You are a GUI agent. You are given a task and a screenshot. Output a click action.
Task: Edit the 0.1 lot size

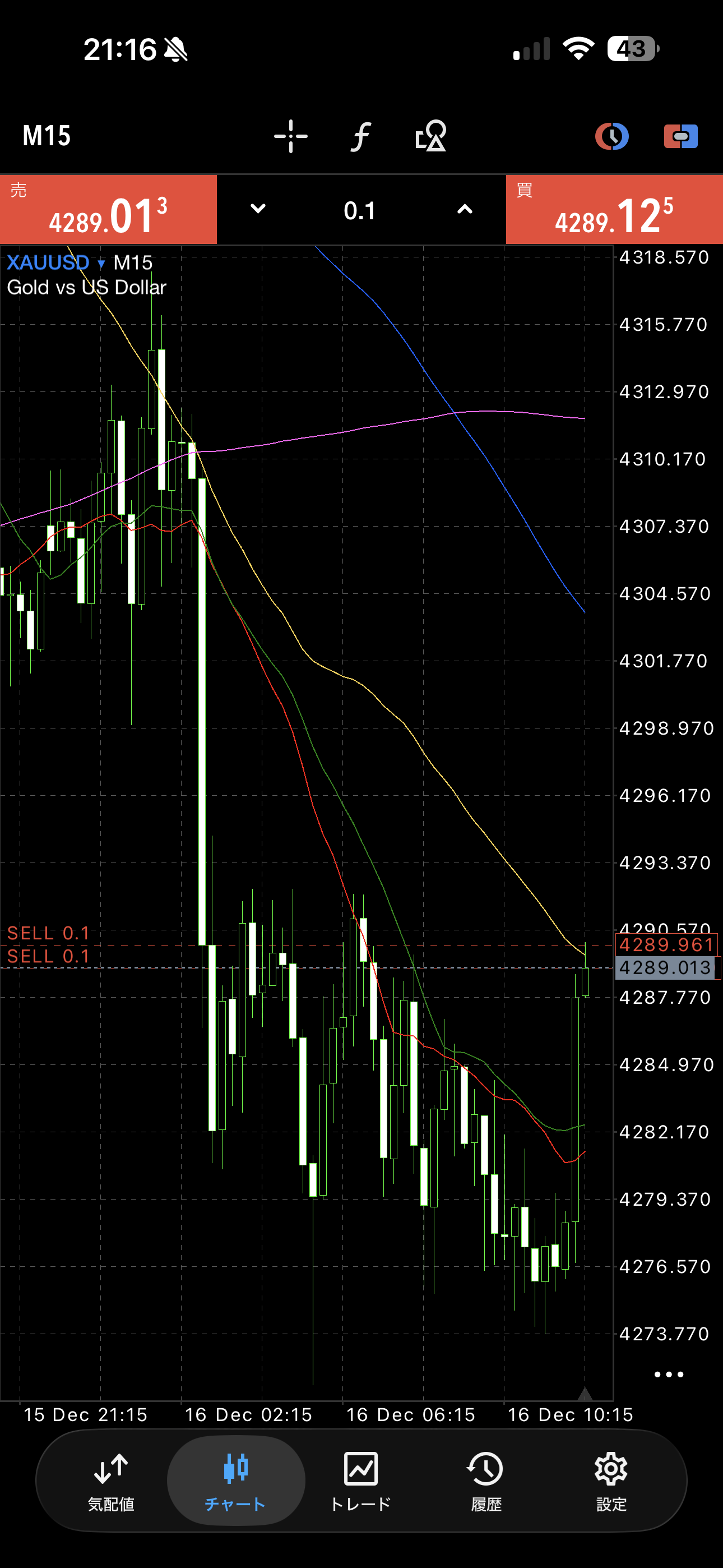click(360, 211)
